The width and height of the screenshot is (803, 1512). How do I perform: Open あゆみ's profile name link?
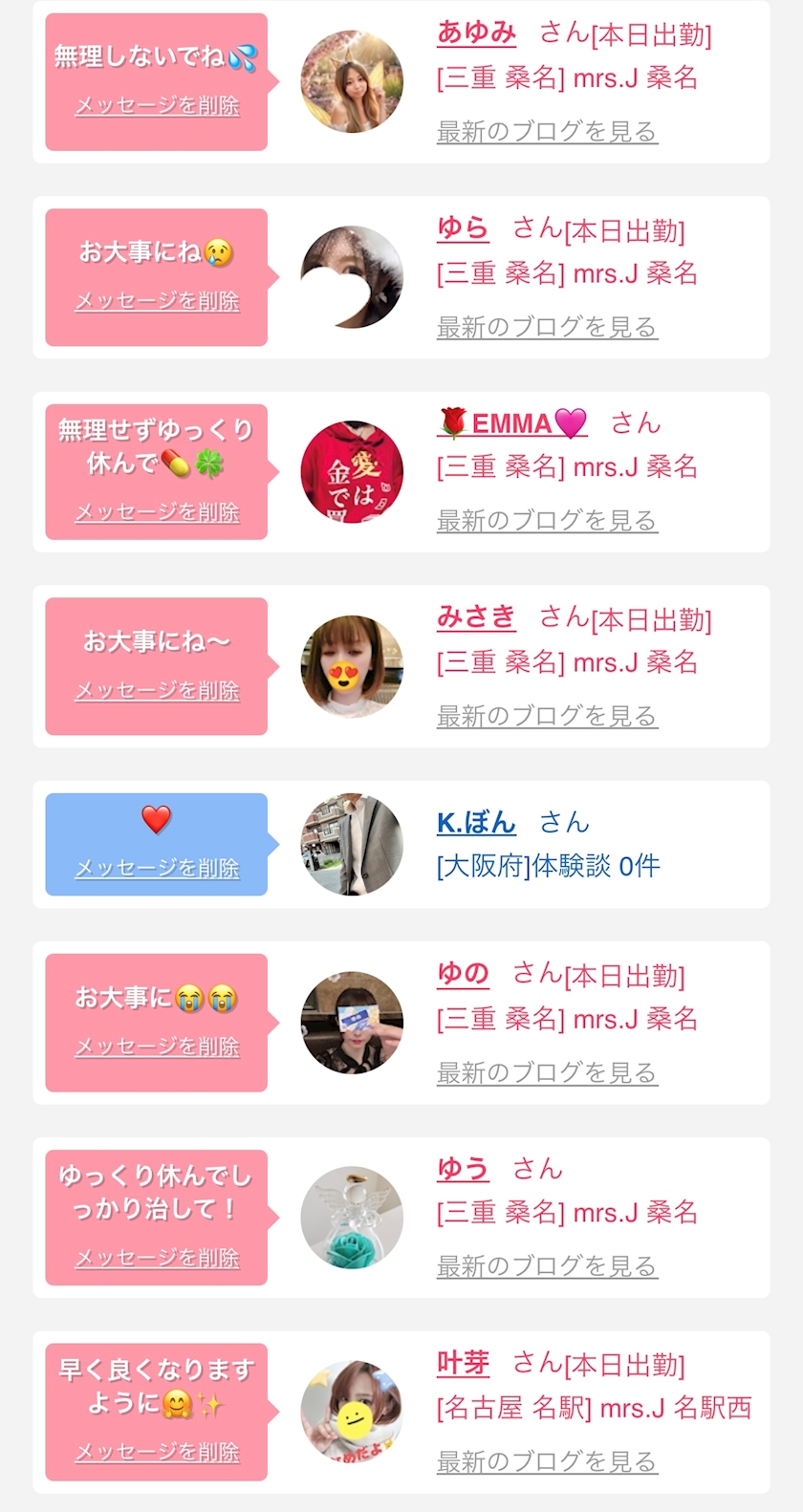476,33
